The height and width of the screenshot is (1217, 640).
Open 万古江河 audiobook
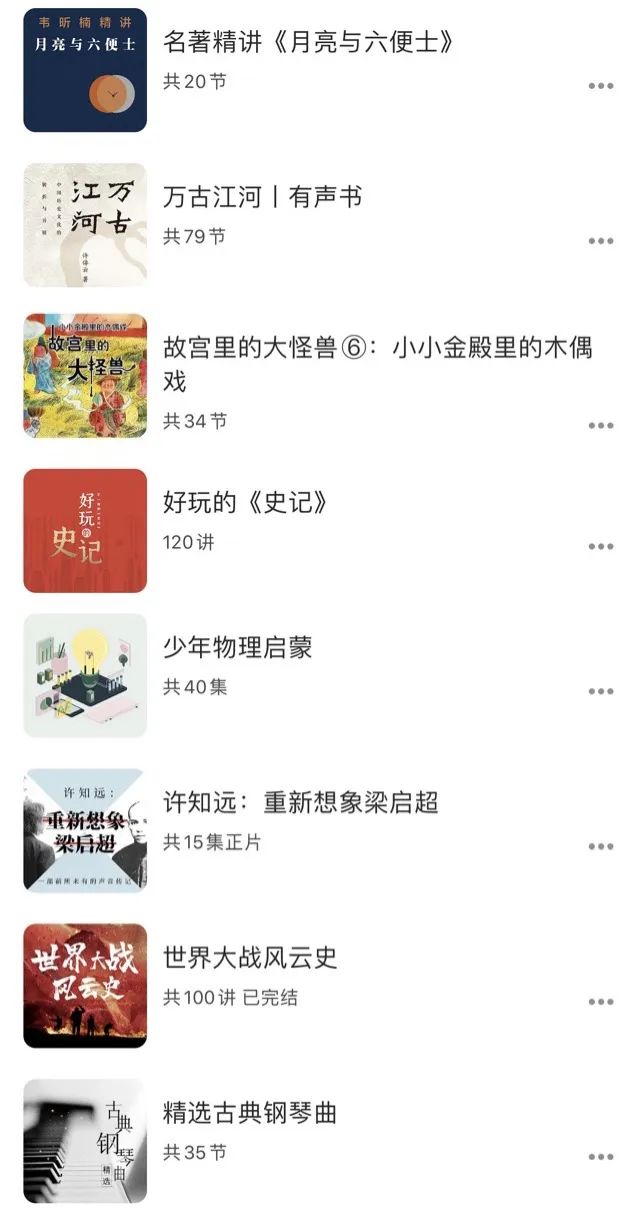pyautogui.click(x=262, y=197)
